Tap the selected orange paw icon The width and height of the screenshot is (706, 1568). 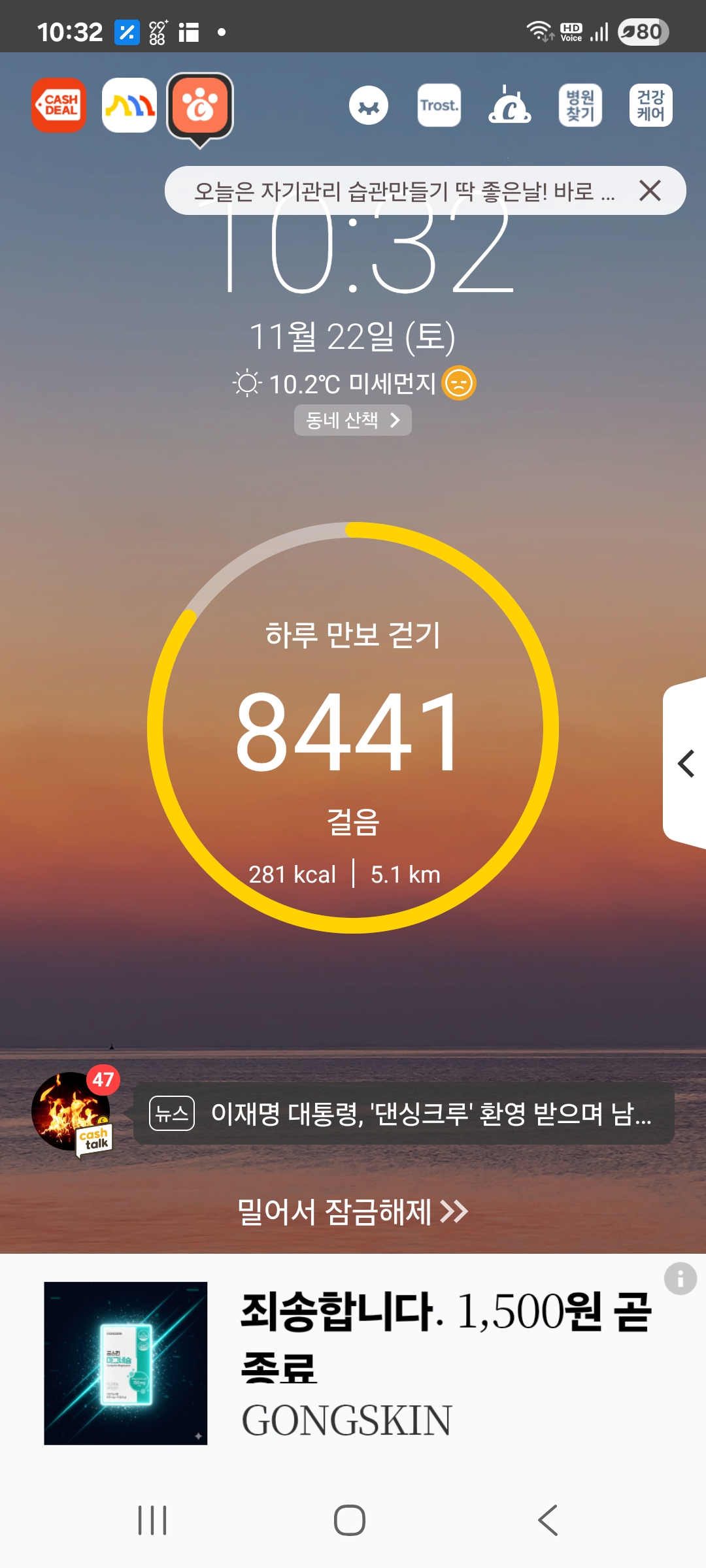[200, 106]
